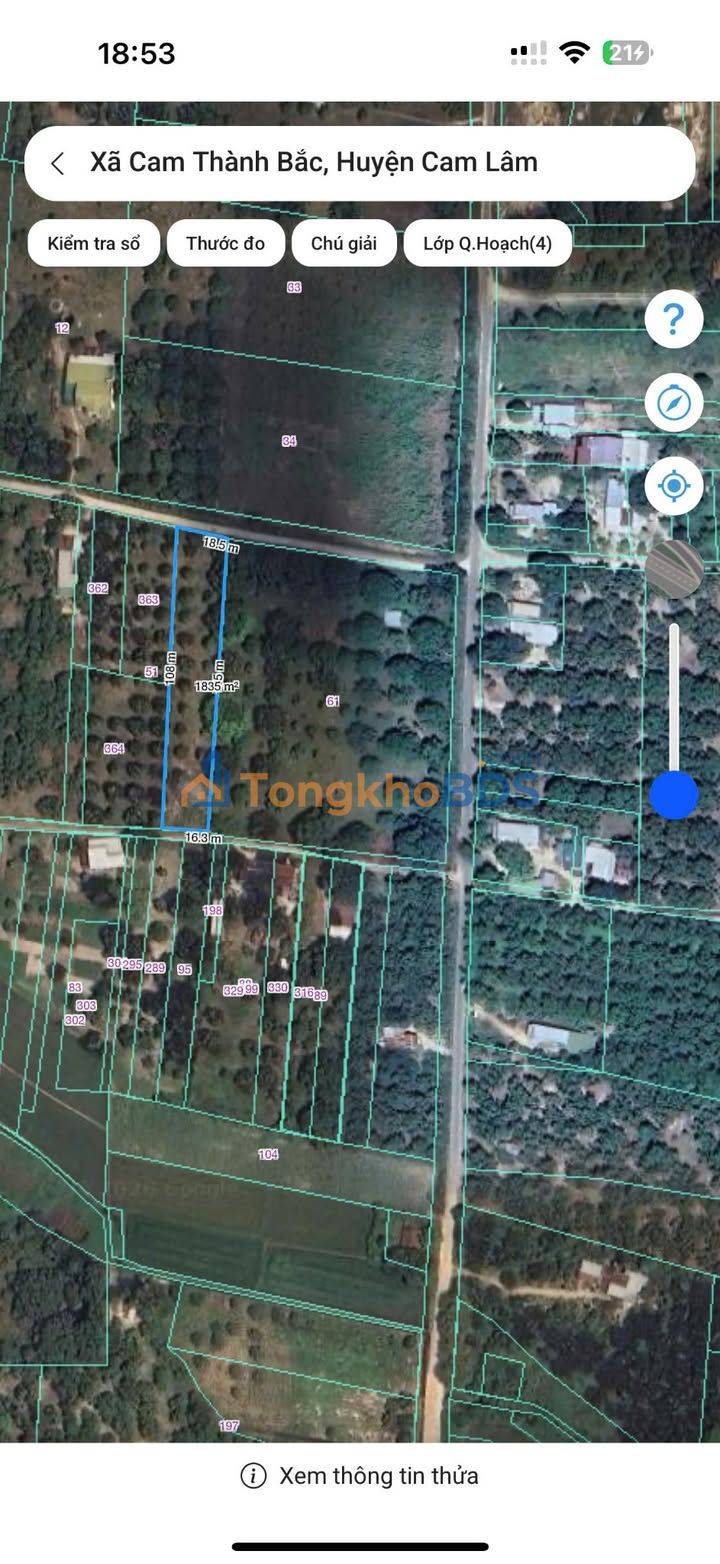Open the Chú giải legend

point(344,243)
